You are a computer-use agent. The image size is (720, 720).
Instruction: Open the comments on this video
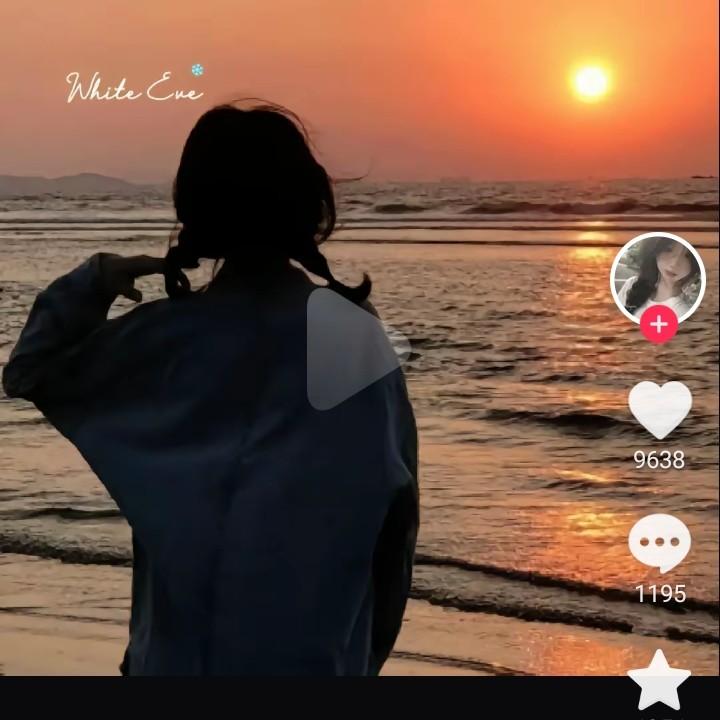pos(659,543)
